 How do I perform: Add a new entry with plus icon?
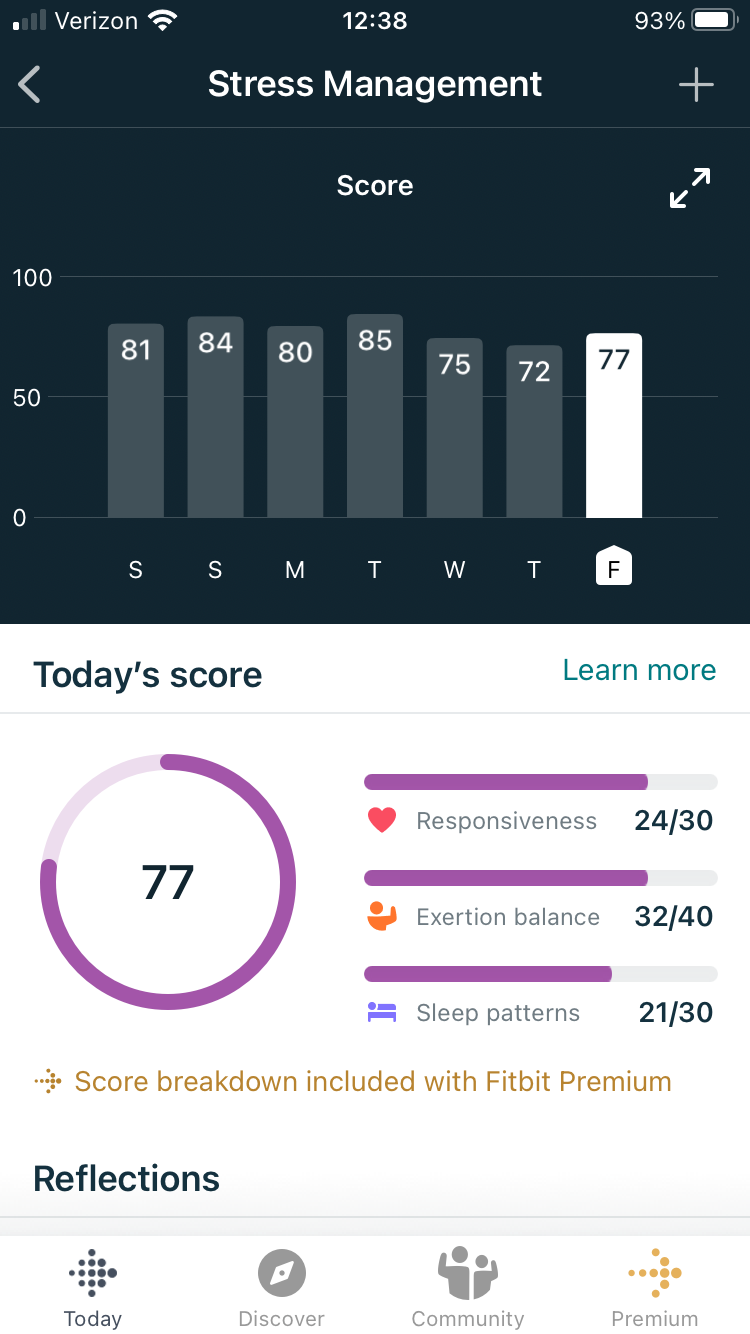point(696,85)
